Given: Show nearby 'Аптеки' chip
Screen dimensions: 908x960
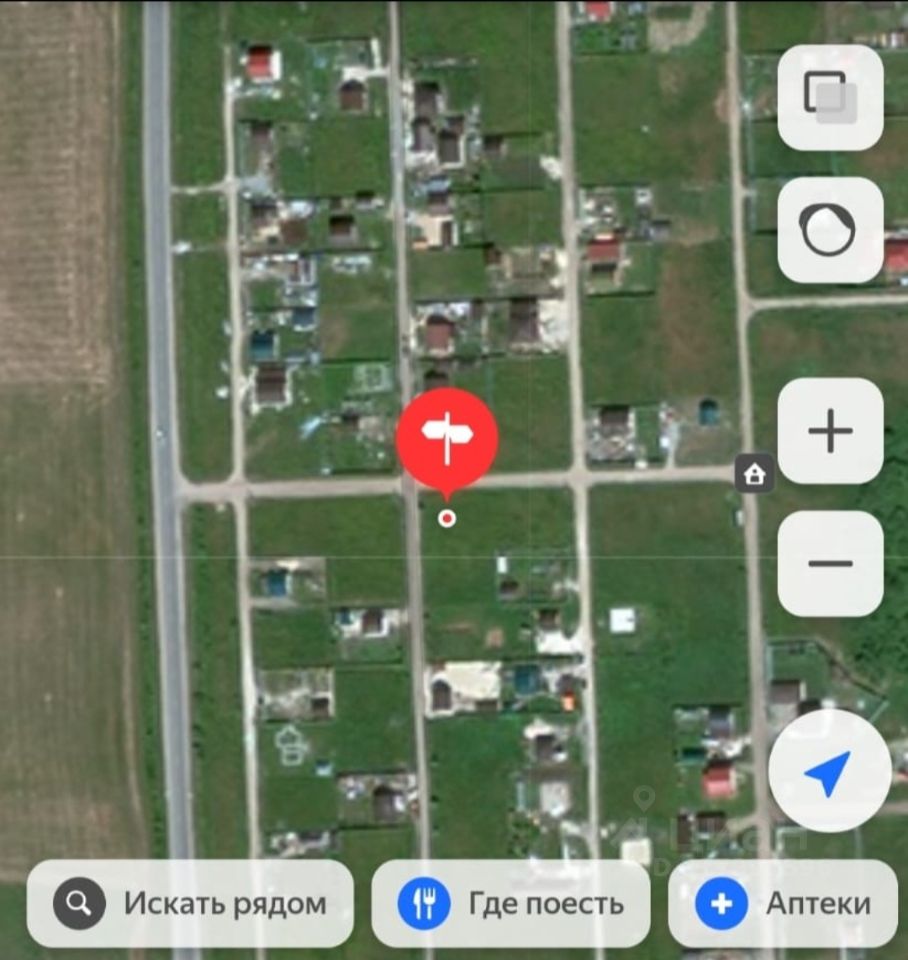Looking at the screenshot, I should 783,904.
